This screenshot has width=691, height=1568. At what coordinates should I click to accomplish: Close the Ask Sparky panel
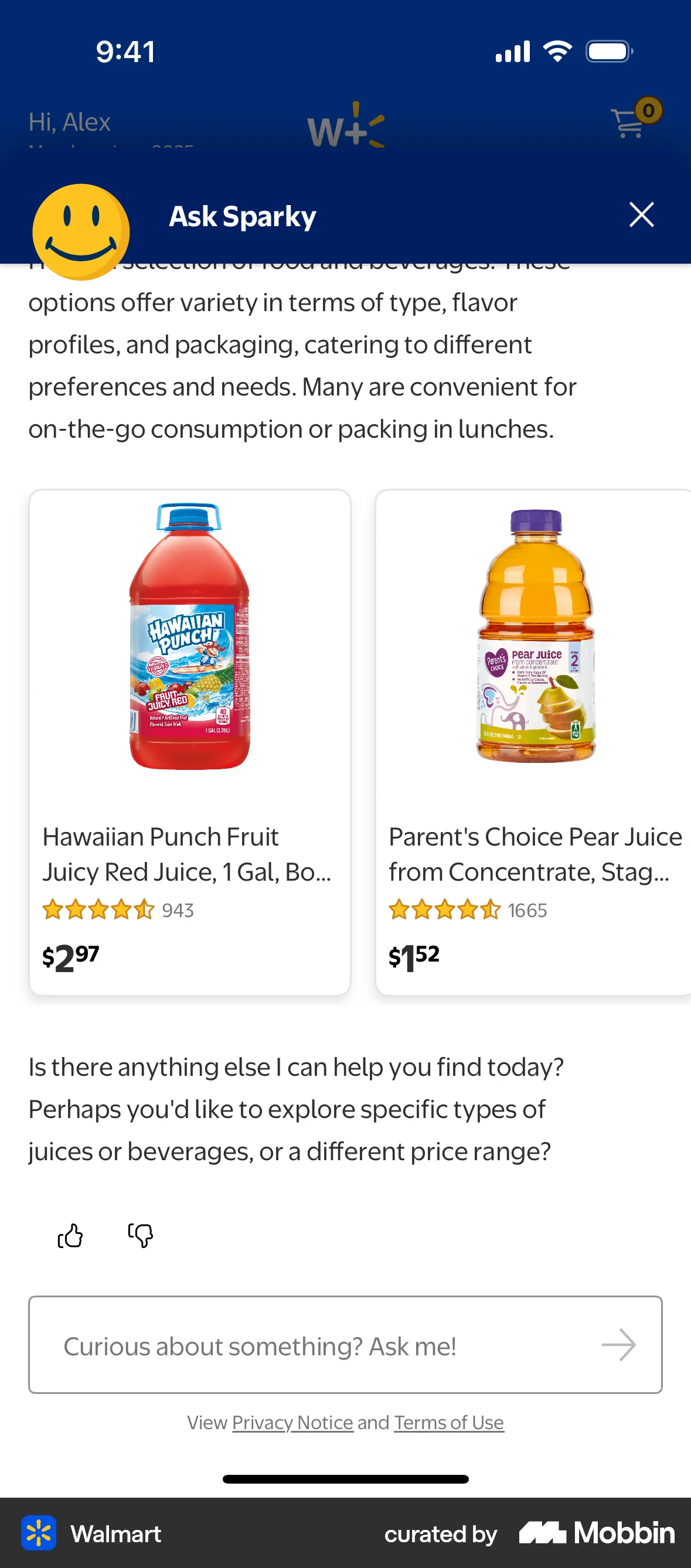tap(641, 215)
